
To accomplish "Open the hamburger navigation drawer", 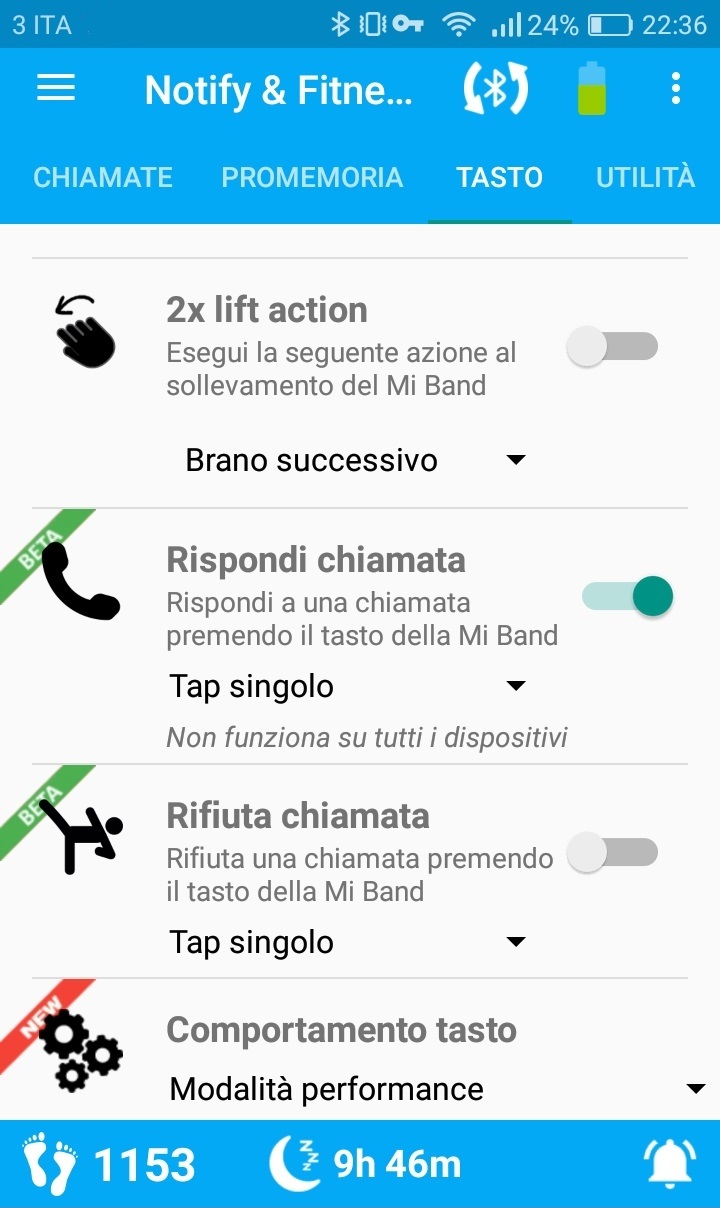I will (56, 89).
